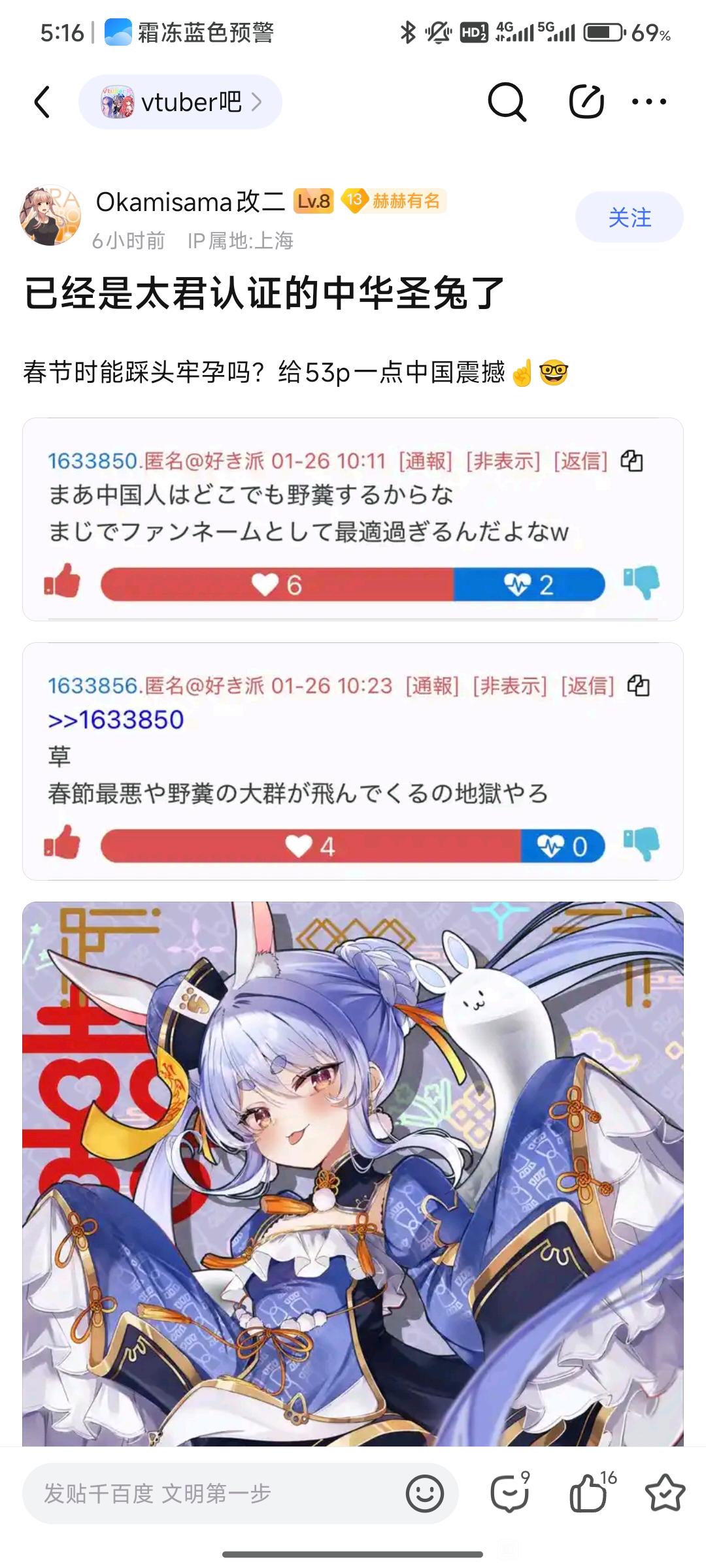View second screenshot image with comment 1633856
The image size is (706, 1568).
[353, 761]
